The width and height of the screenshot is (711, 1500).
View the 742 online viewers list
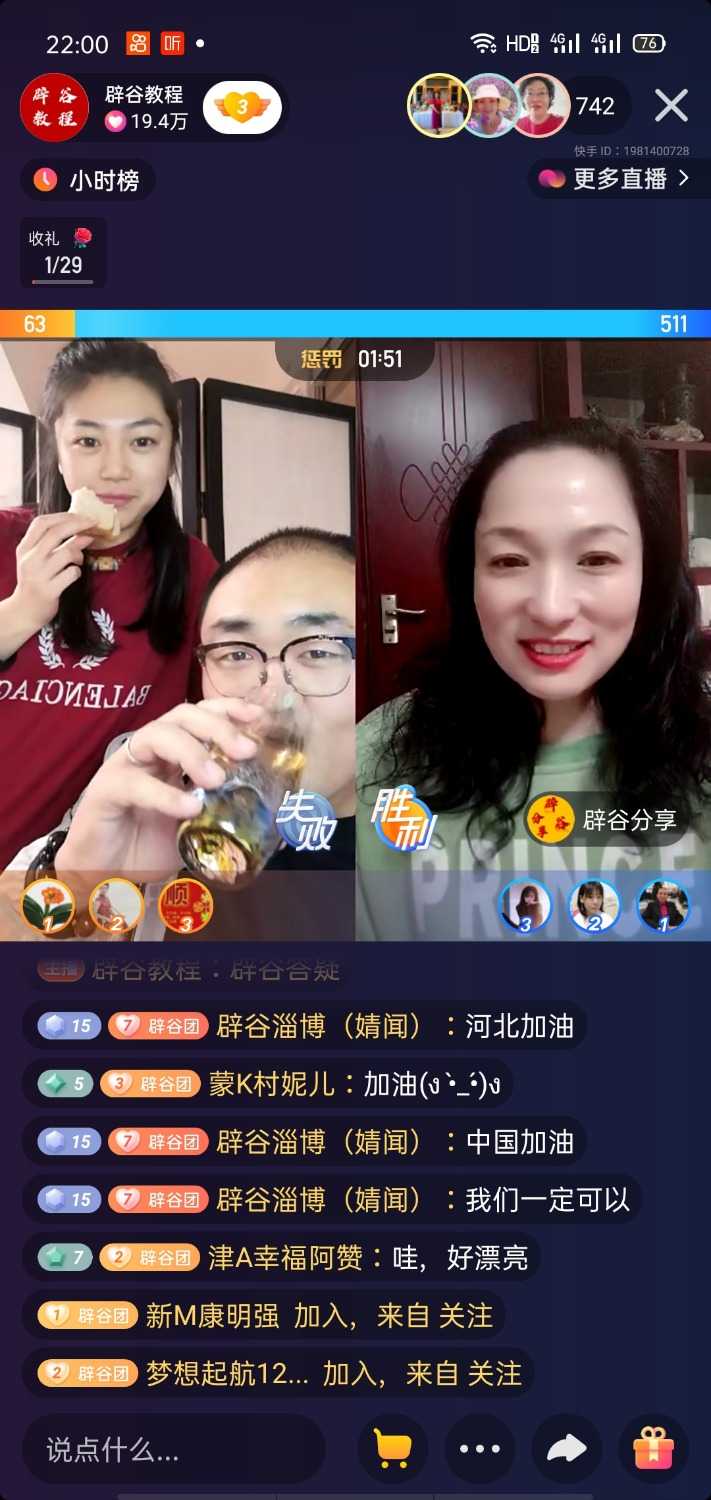pos(595,106)
